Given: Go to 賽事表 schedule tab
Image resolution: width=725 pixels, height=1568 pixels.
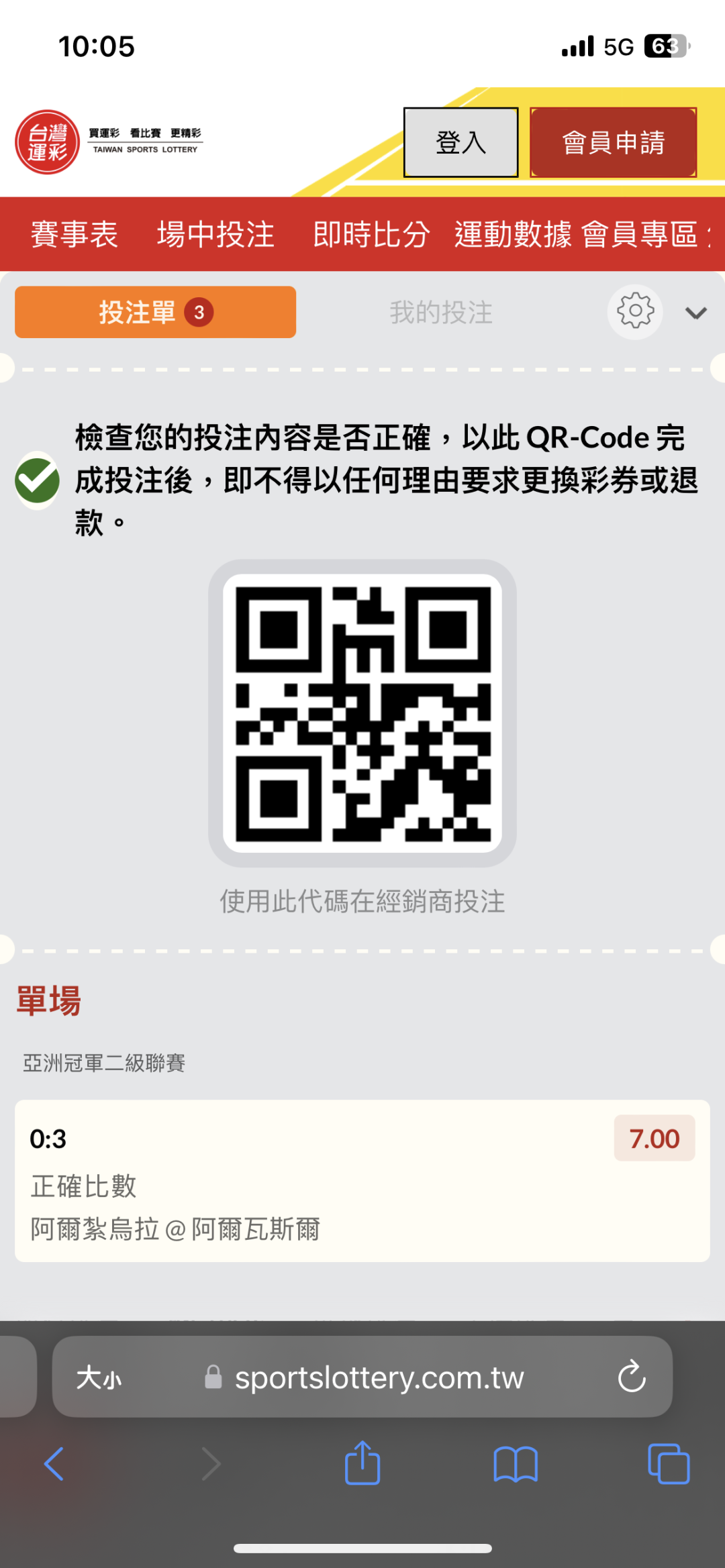Looking at the screenshot, I should click(x=75, y=235).
